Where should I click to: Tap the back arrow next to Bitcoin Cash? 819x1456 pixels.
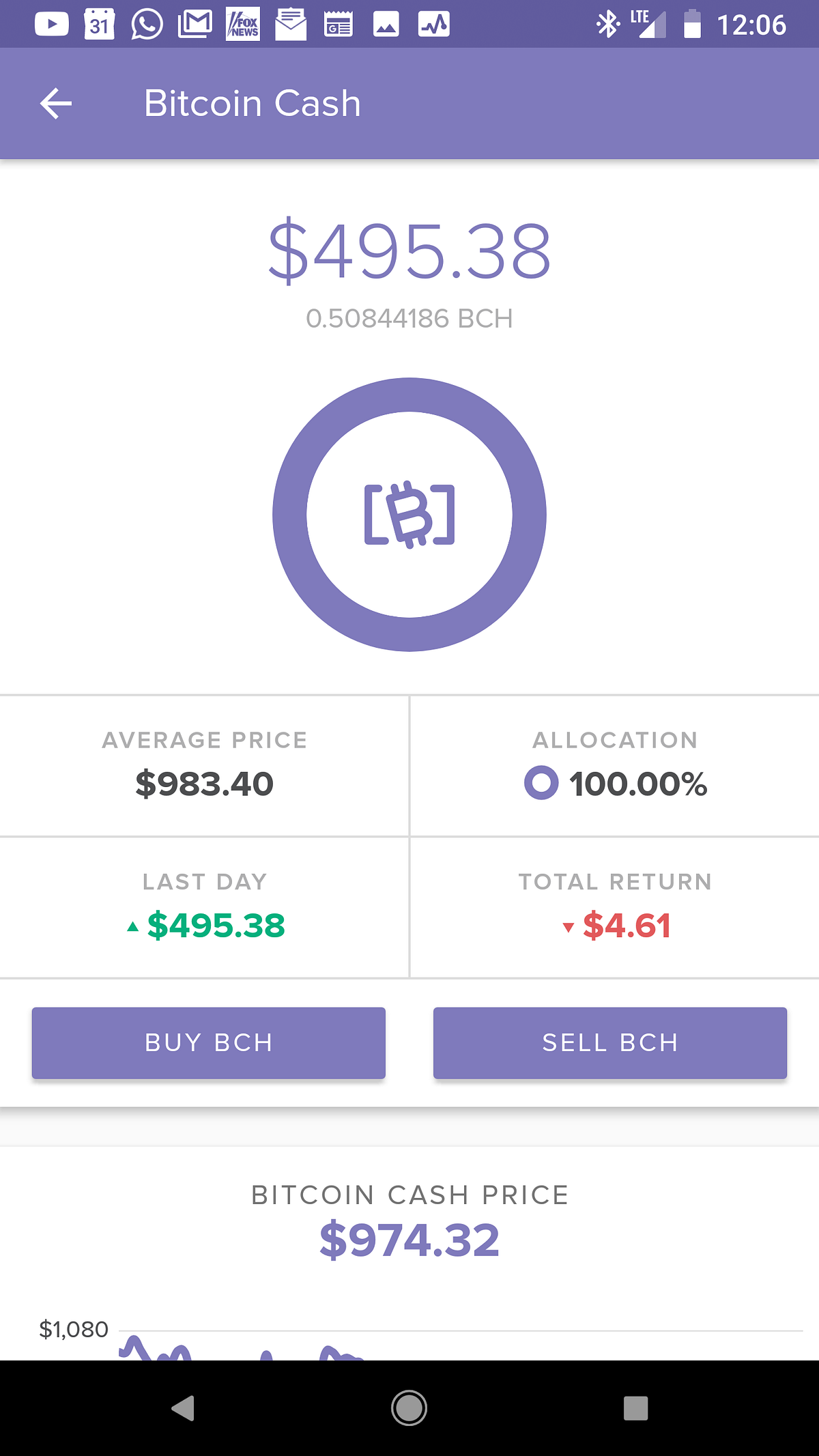tap(55, 103)
